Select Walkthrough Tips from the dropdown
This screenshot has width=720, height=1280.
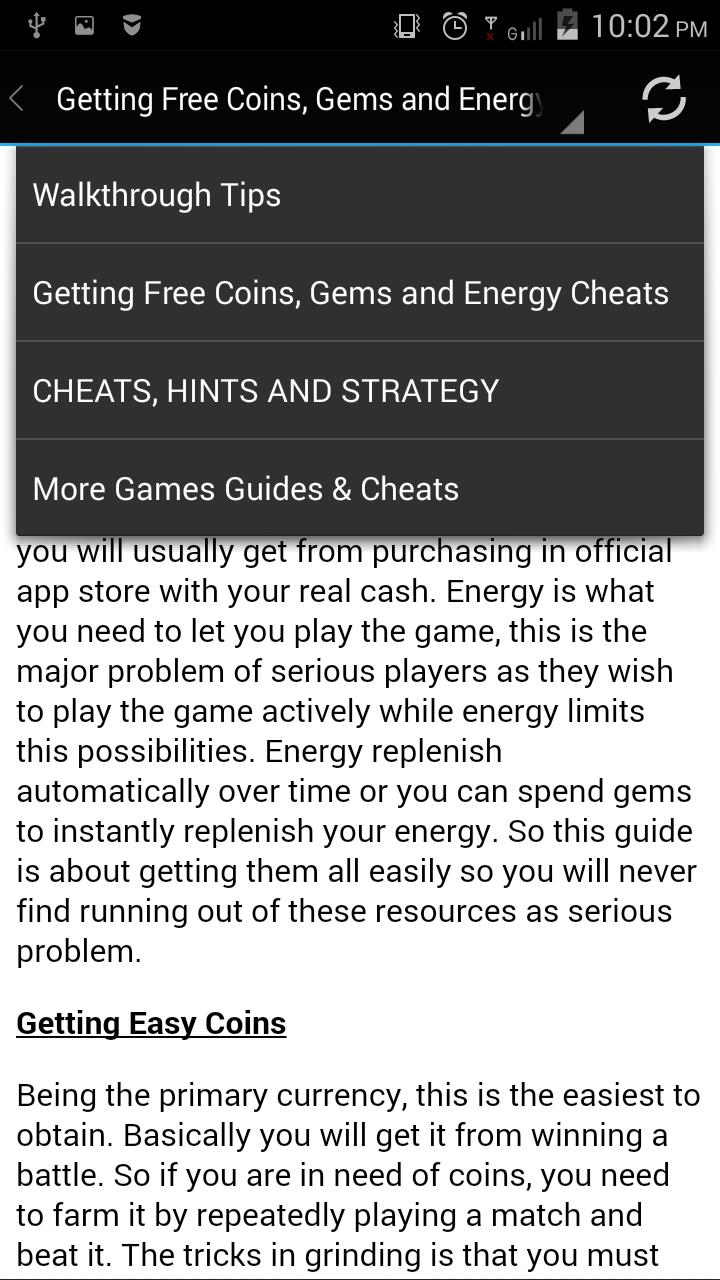360,195
